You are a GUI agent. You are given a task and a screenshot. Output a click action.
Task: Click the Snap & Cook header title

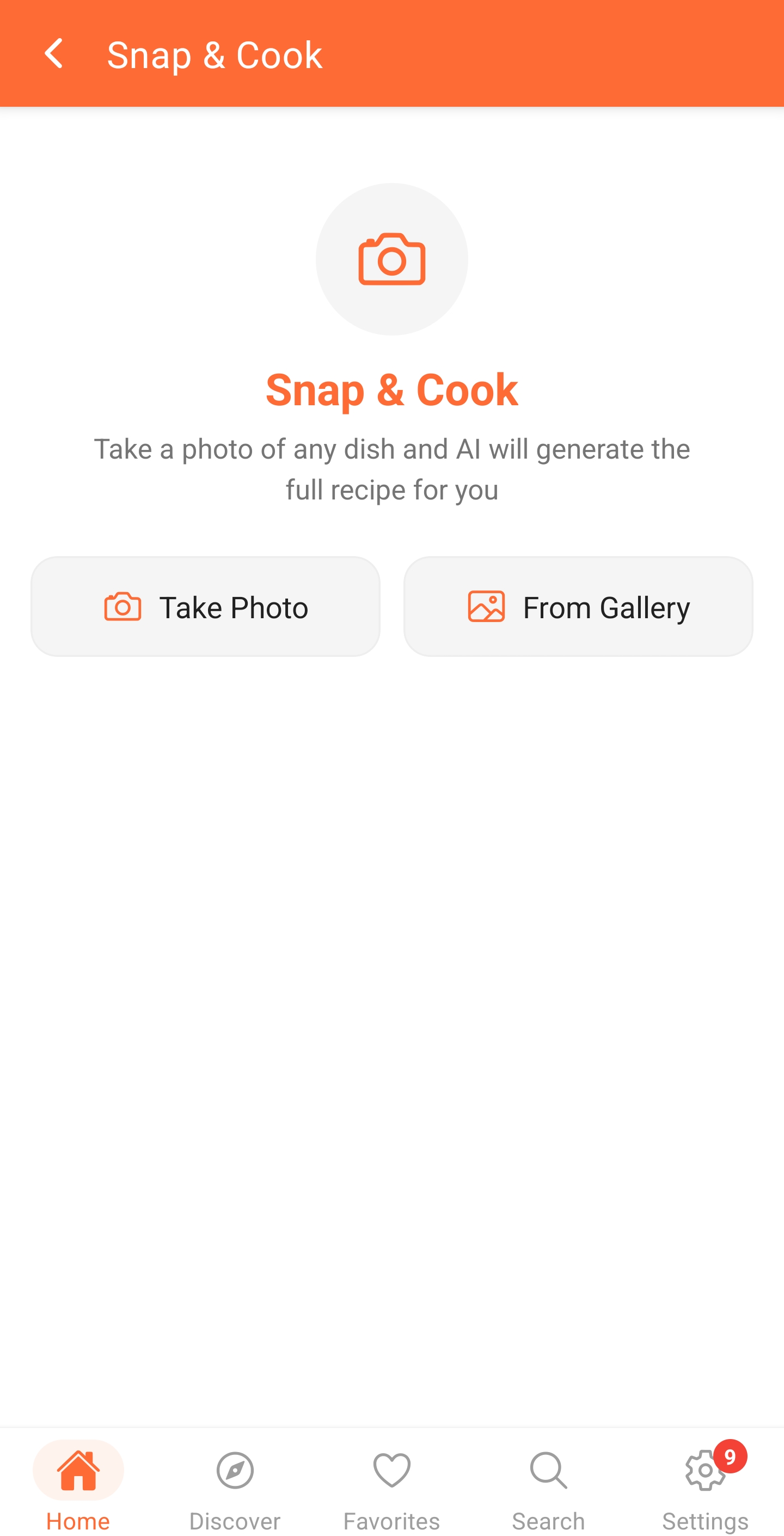point(215,55)
